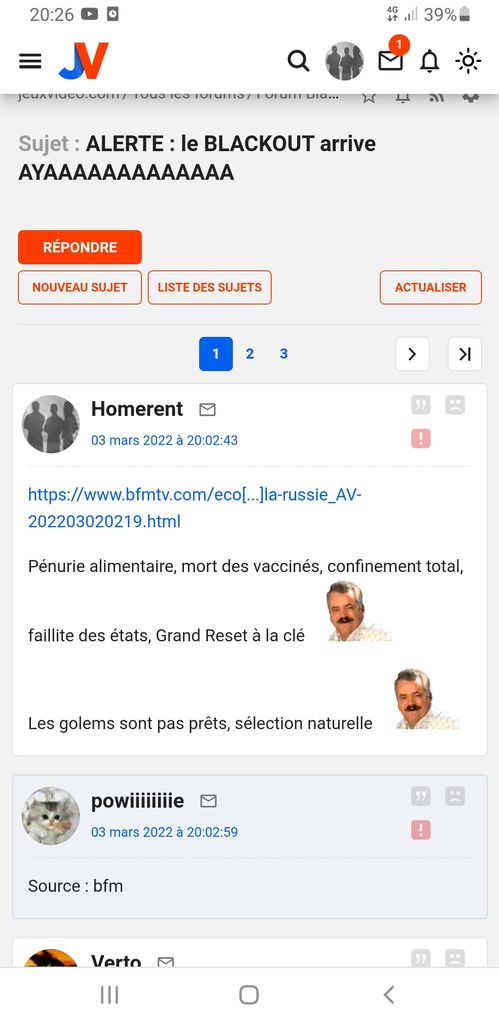Open the profile avatar in the header
Image resolution: width=499 pixels, height=1024 pixels.
[344, 61]
